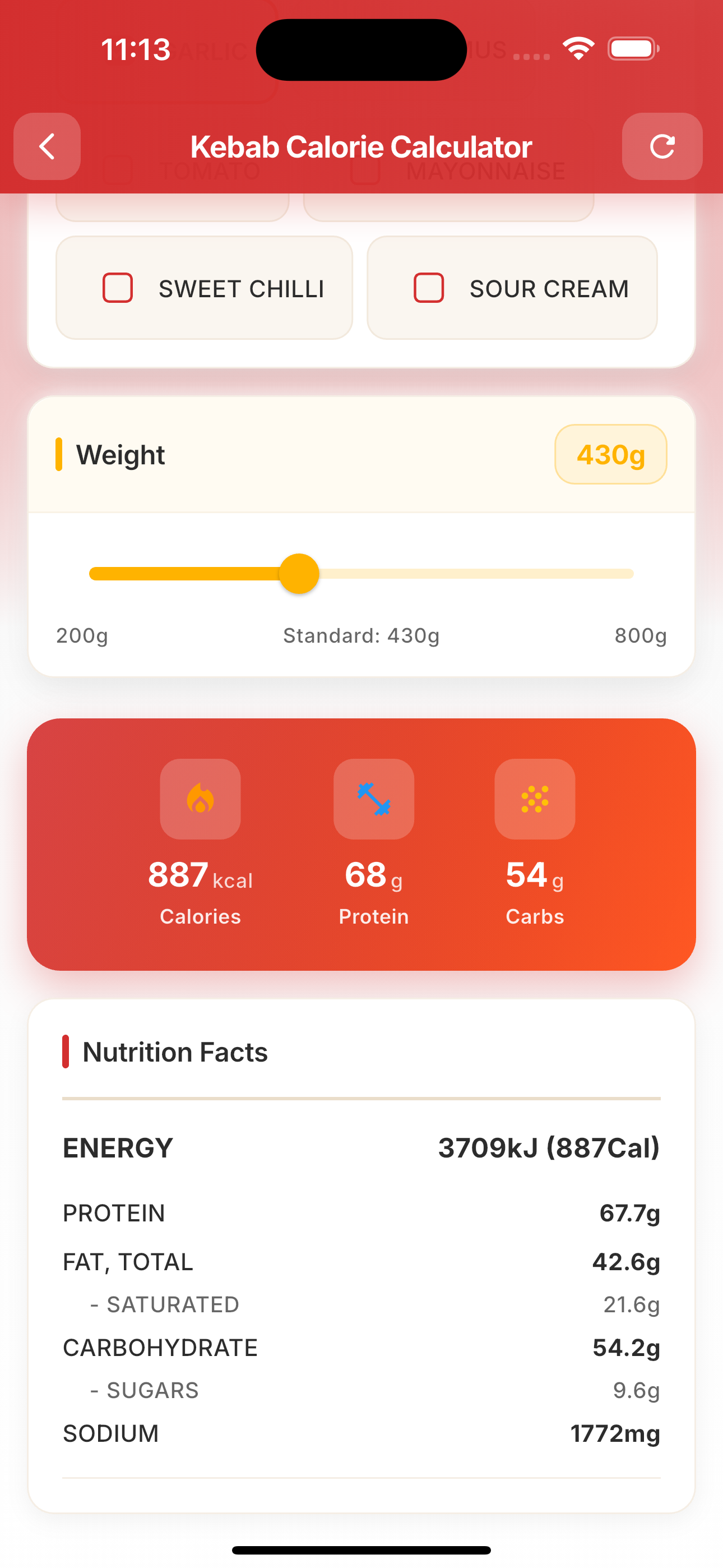Select the Sour Cream checkbox
723x1568 pixels.
coord(428,288)
